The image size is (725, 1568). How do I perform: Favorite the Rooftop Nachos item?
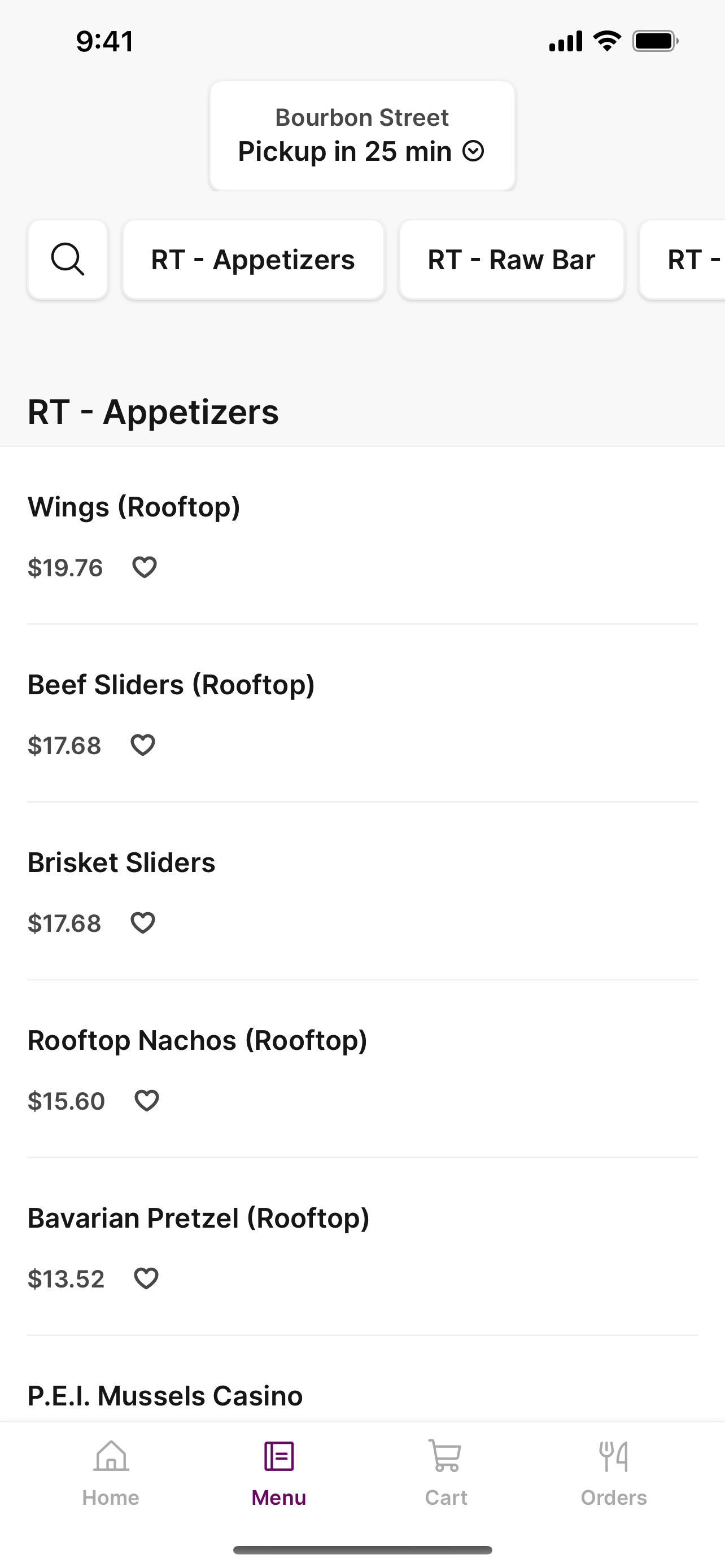click(147, 1101)
